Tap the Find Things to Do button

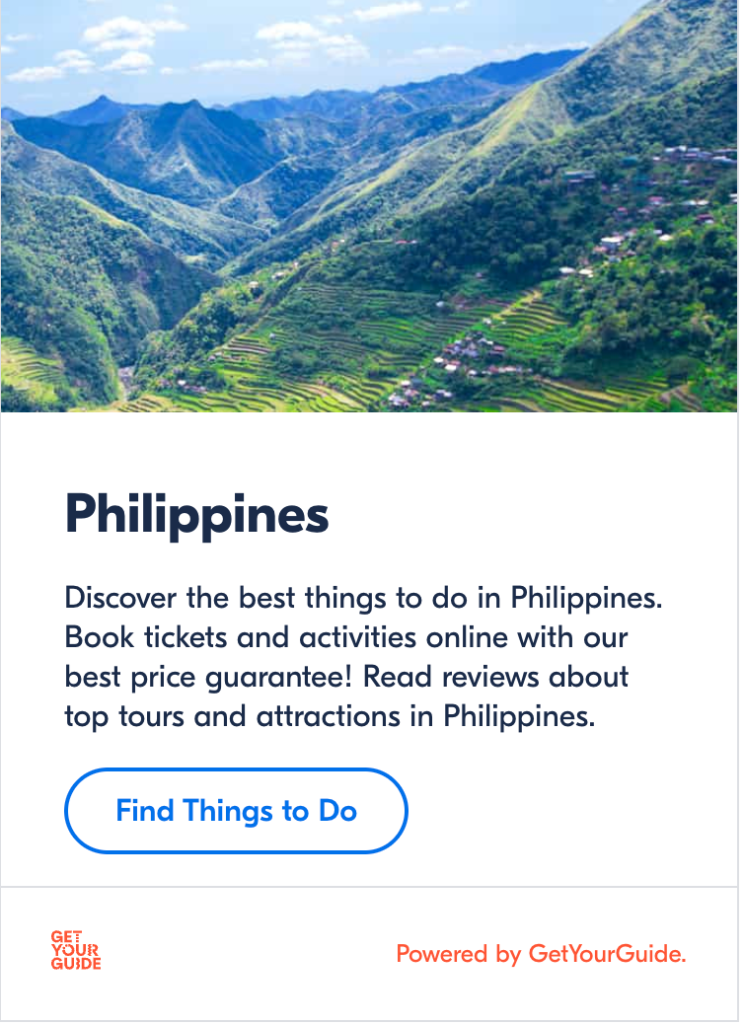(x=236, y=811)
